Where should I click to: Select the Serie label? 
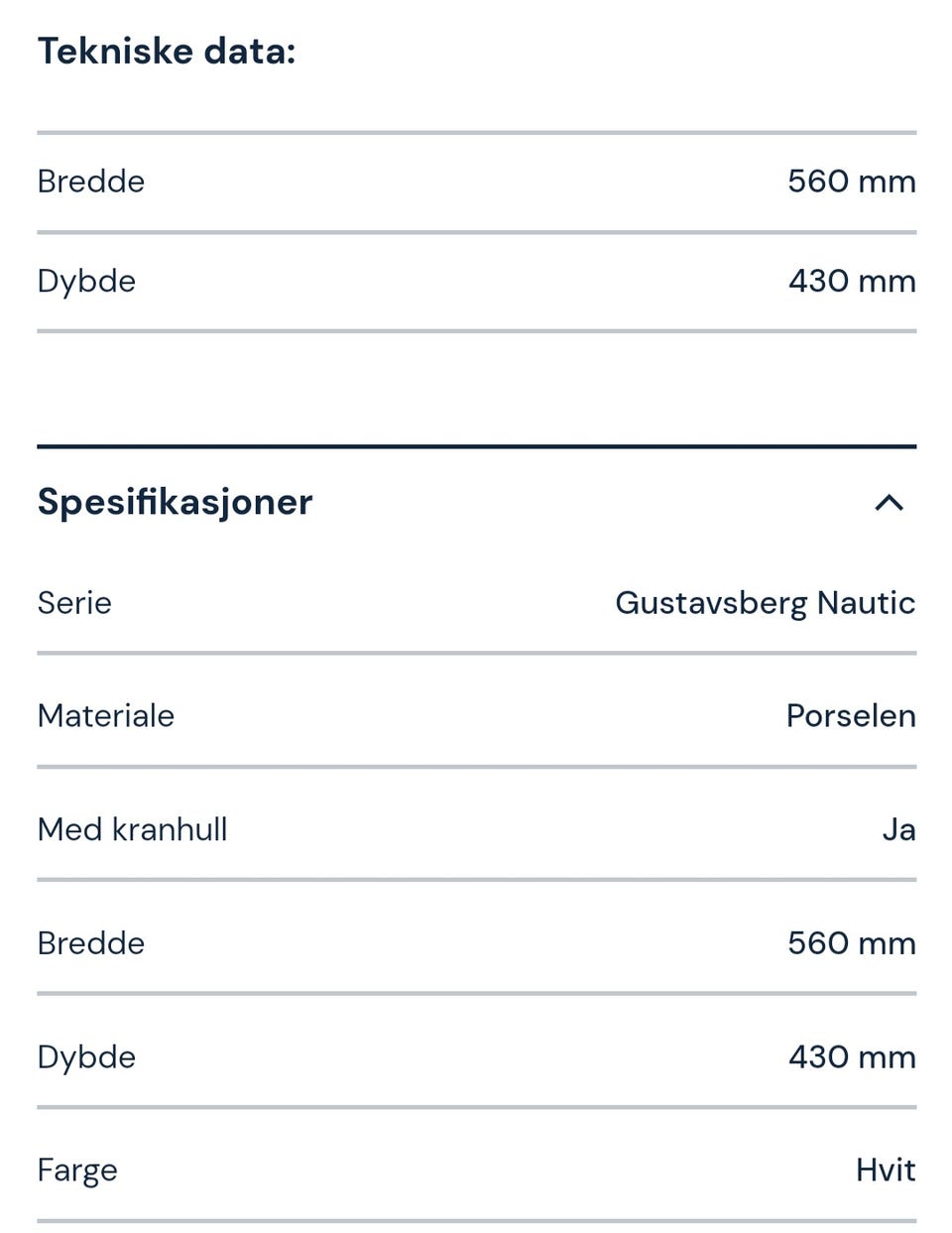pos(73,602)
